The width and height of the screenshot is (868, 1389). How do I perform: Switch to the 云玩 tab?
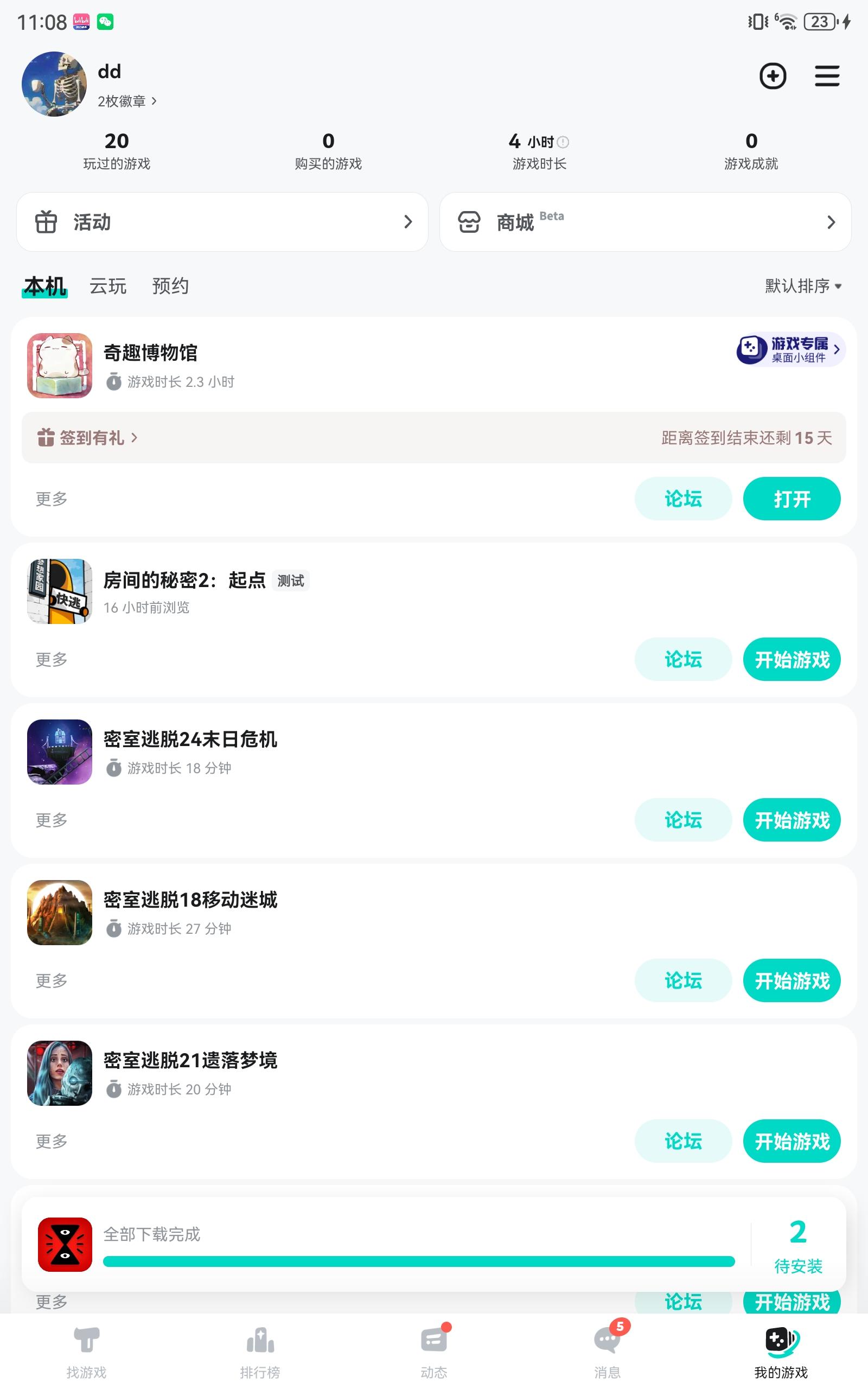pos(108,286)
